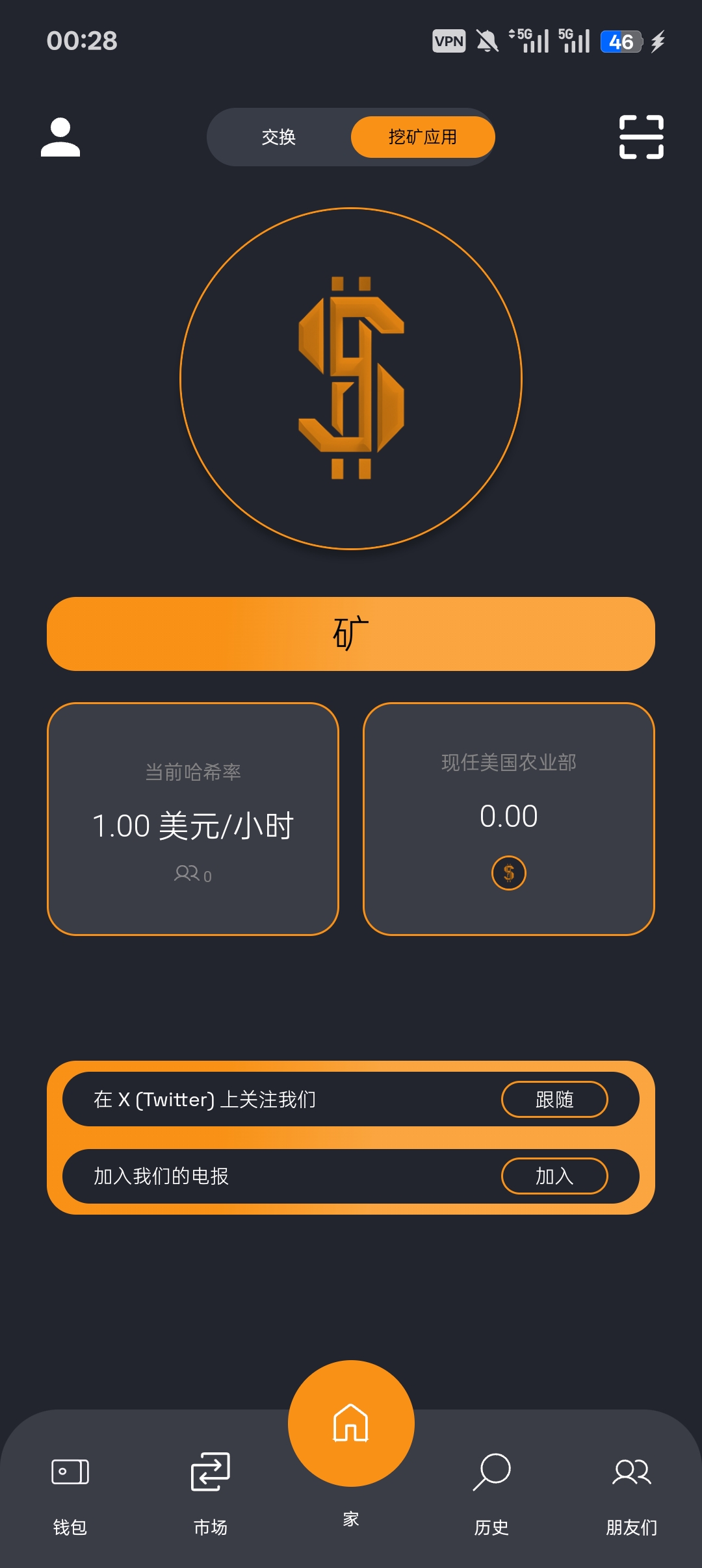Select the 挖矿应用 tab
The width and height of the screenshot is (702, 1568).
(x=422, y=137)
